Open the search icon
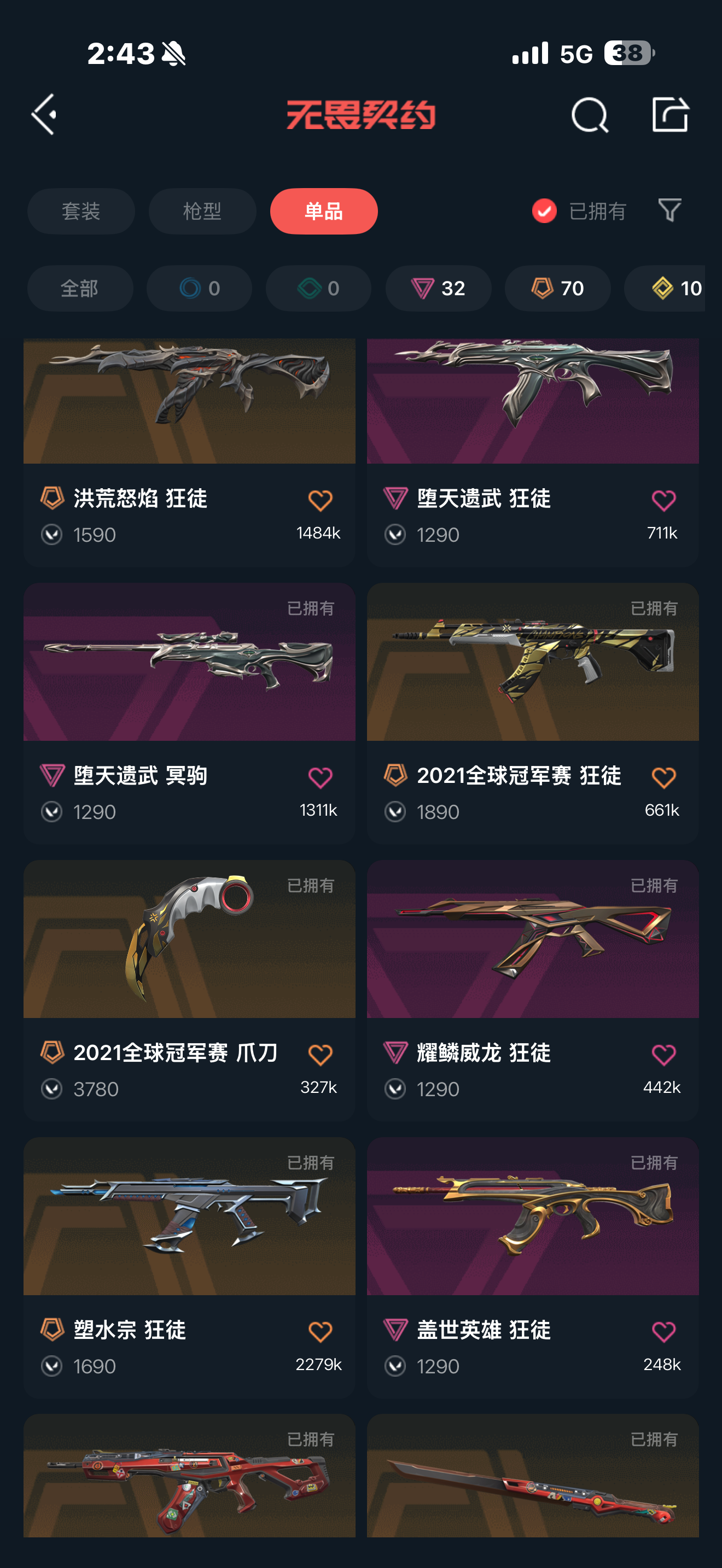The height and width of the screenshot is (1568, 722). pos(590,114)
